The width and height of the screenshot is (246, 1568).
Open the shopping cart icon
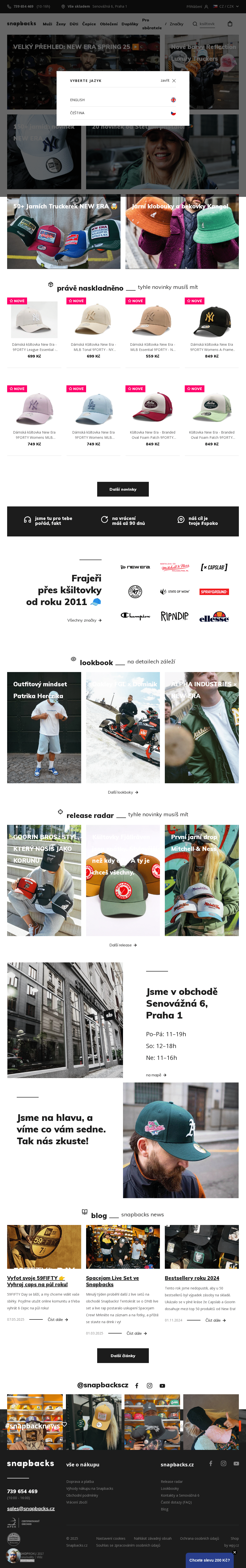[x=230, y=24]
